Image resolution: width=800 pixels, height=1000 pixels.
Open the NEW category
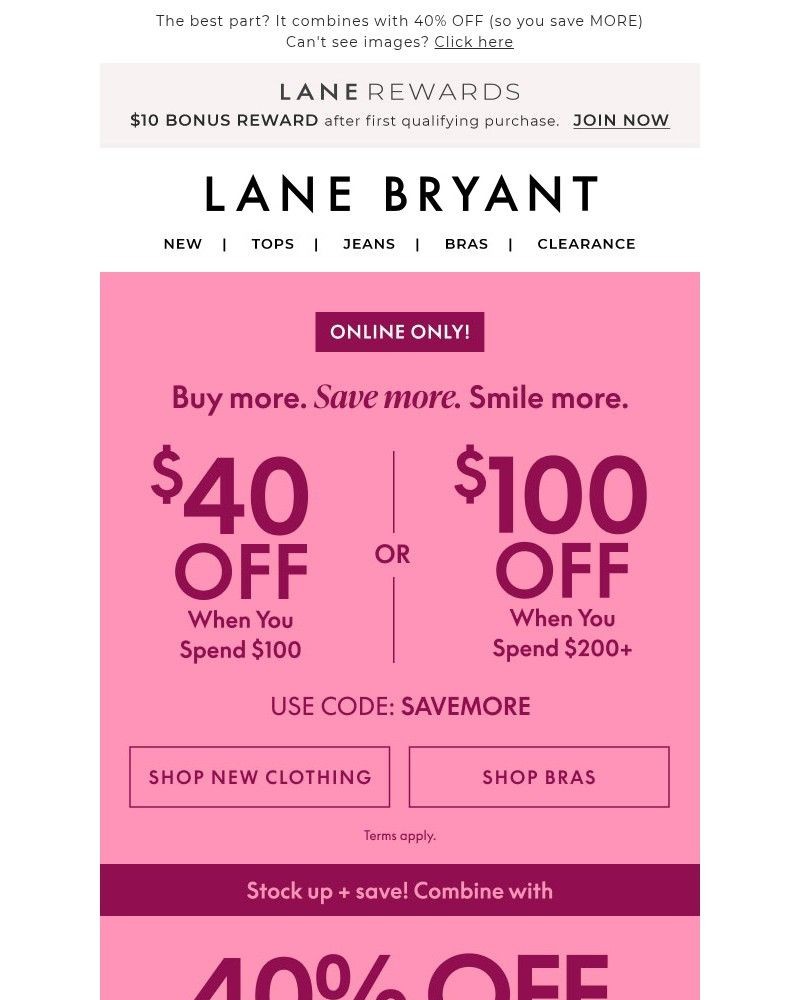coord(182,243)
